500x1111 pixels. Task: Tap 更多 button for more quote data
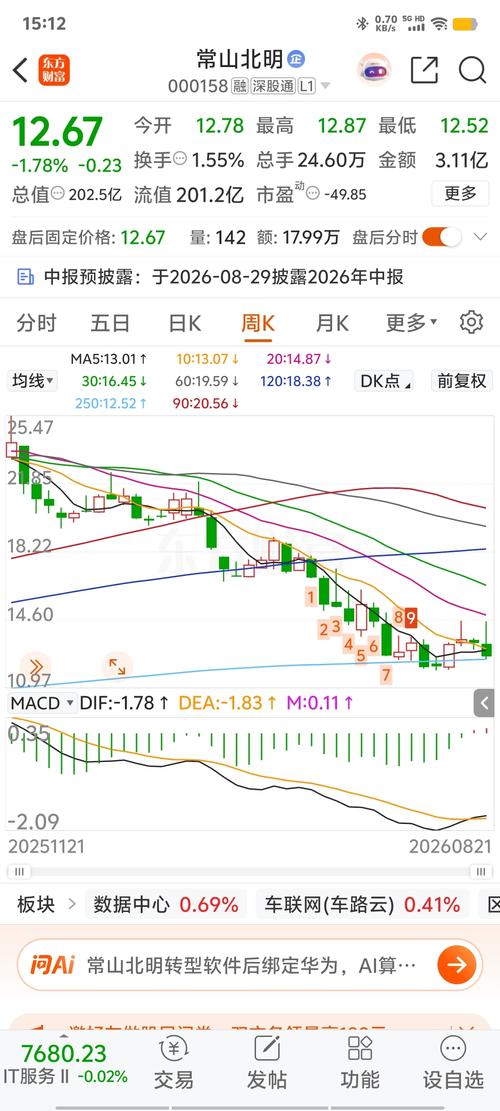(x=460, y=193)
